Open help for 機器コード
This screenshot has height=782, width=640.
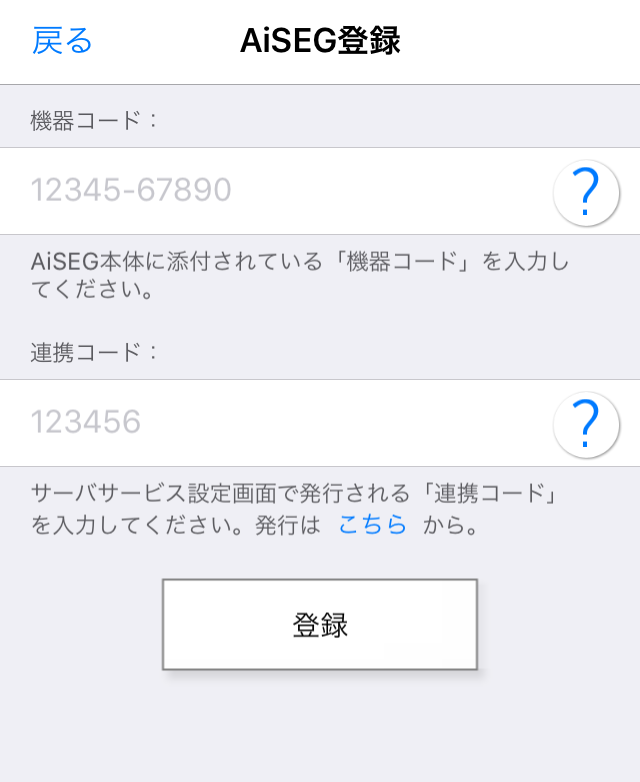coord(586,192)
